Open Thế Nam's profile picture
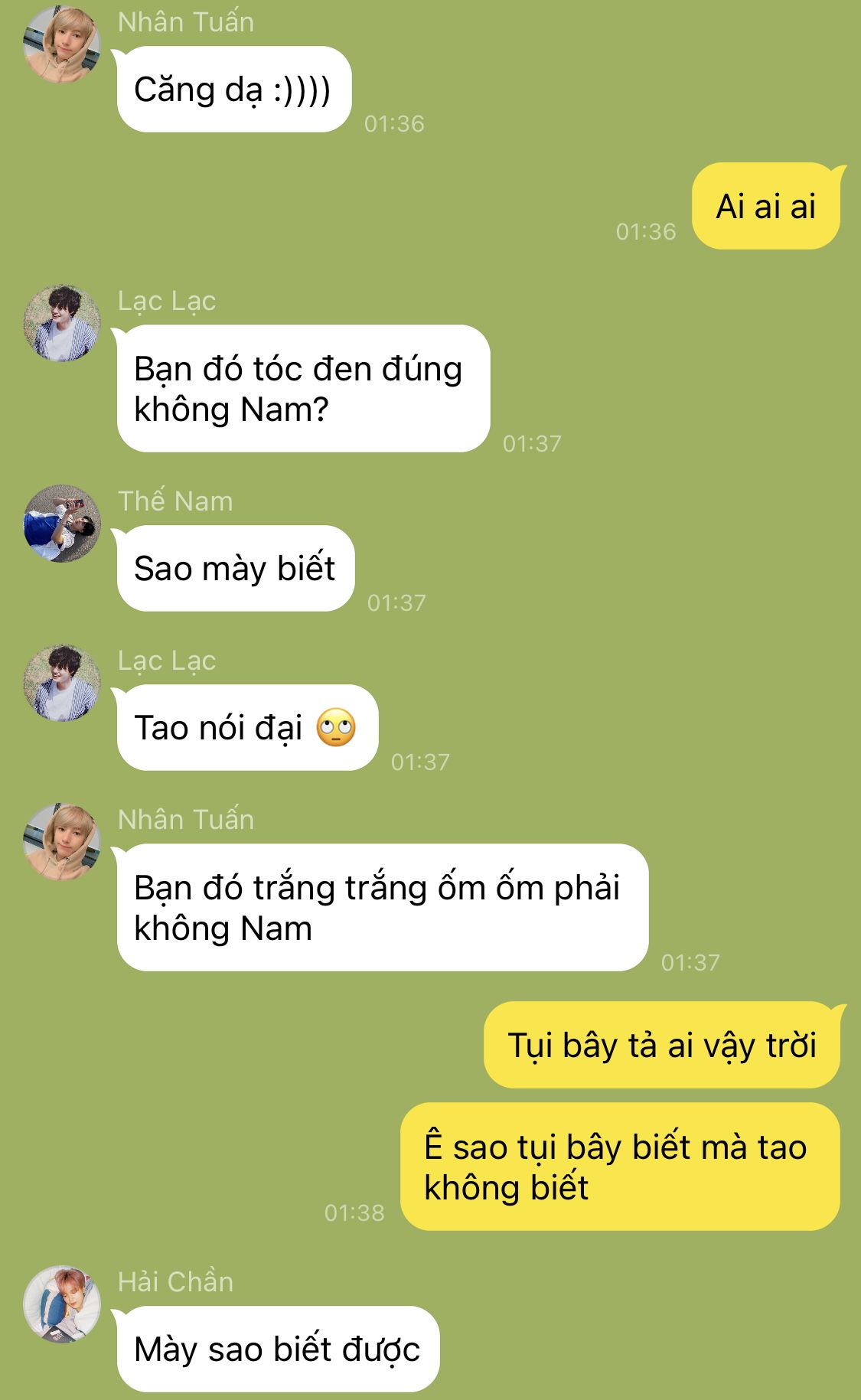The image size is (861, 1400). tap(62, 524)
